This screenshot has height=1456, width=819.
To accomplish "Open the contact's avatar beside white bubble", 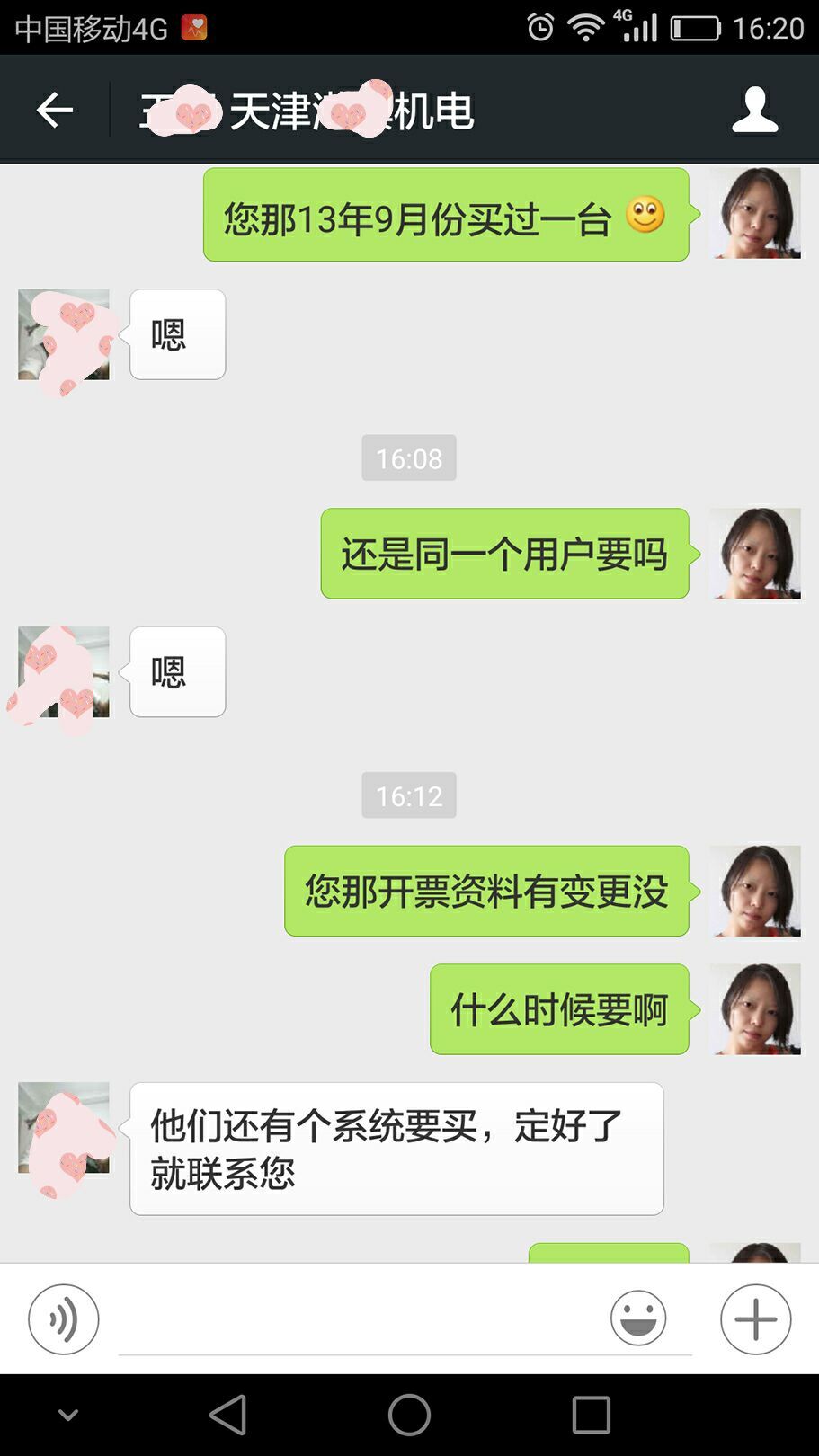I will 63,334.
